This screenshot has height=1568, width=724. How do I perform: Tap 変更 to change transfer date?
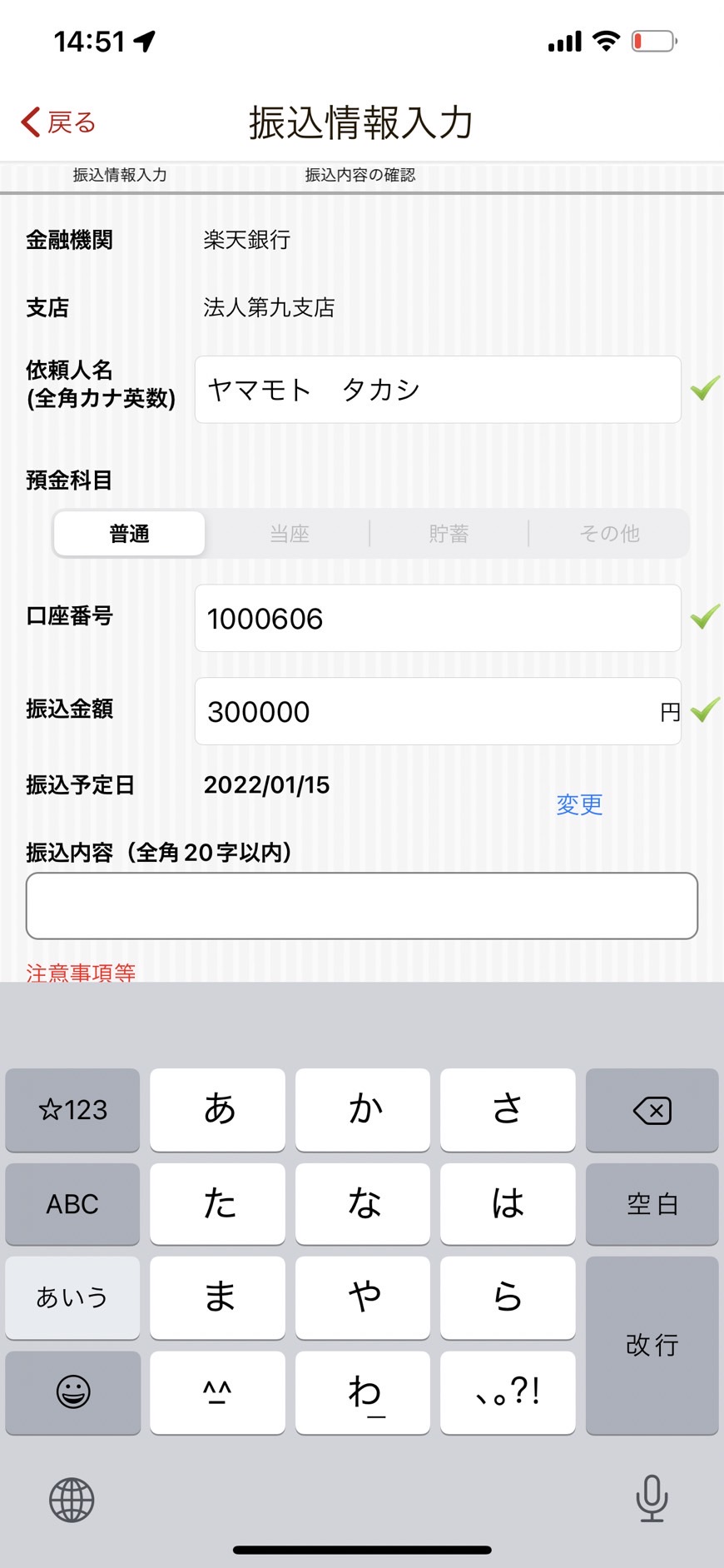[579, 804]
